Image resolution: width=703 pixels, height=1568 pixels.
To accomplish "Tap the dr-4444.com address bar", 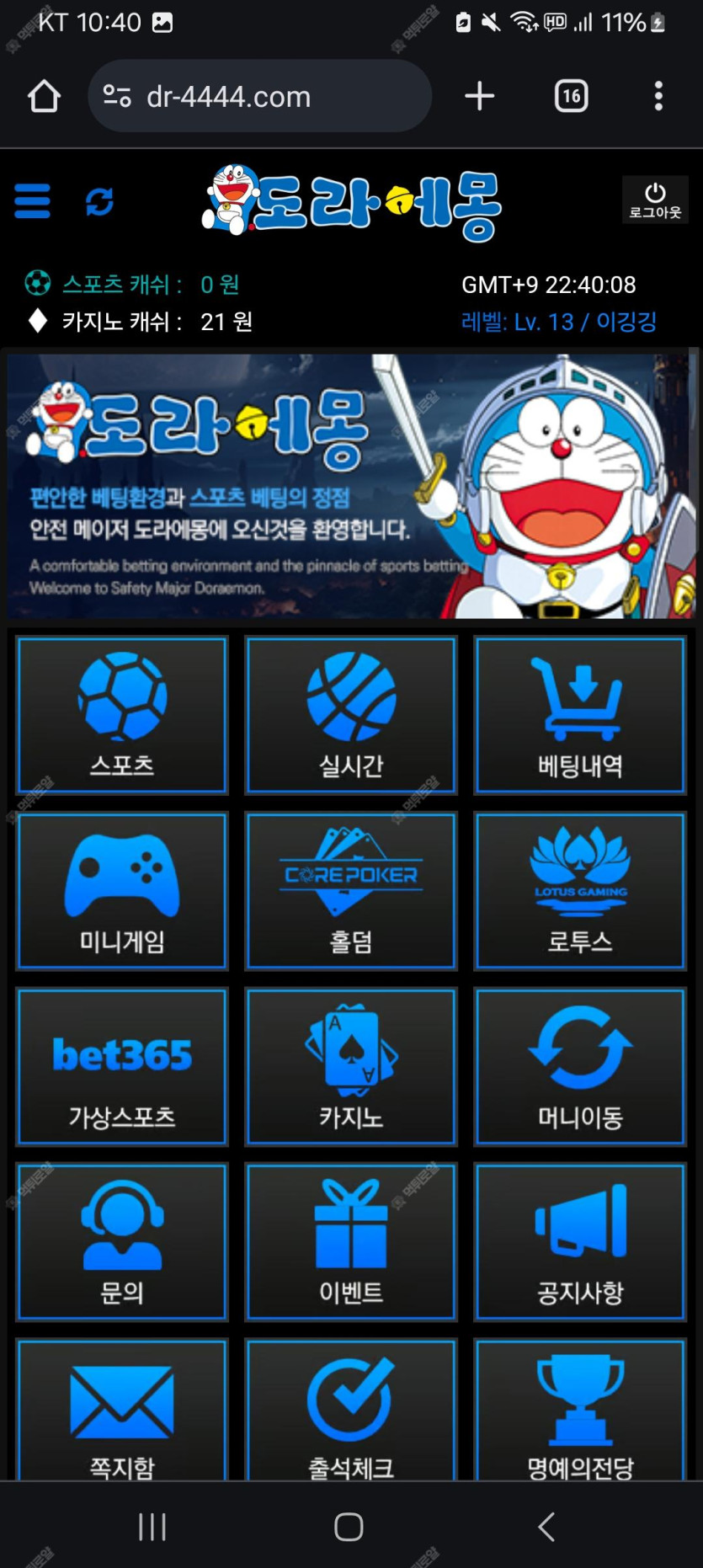I will point(259,96).
